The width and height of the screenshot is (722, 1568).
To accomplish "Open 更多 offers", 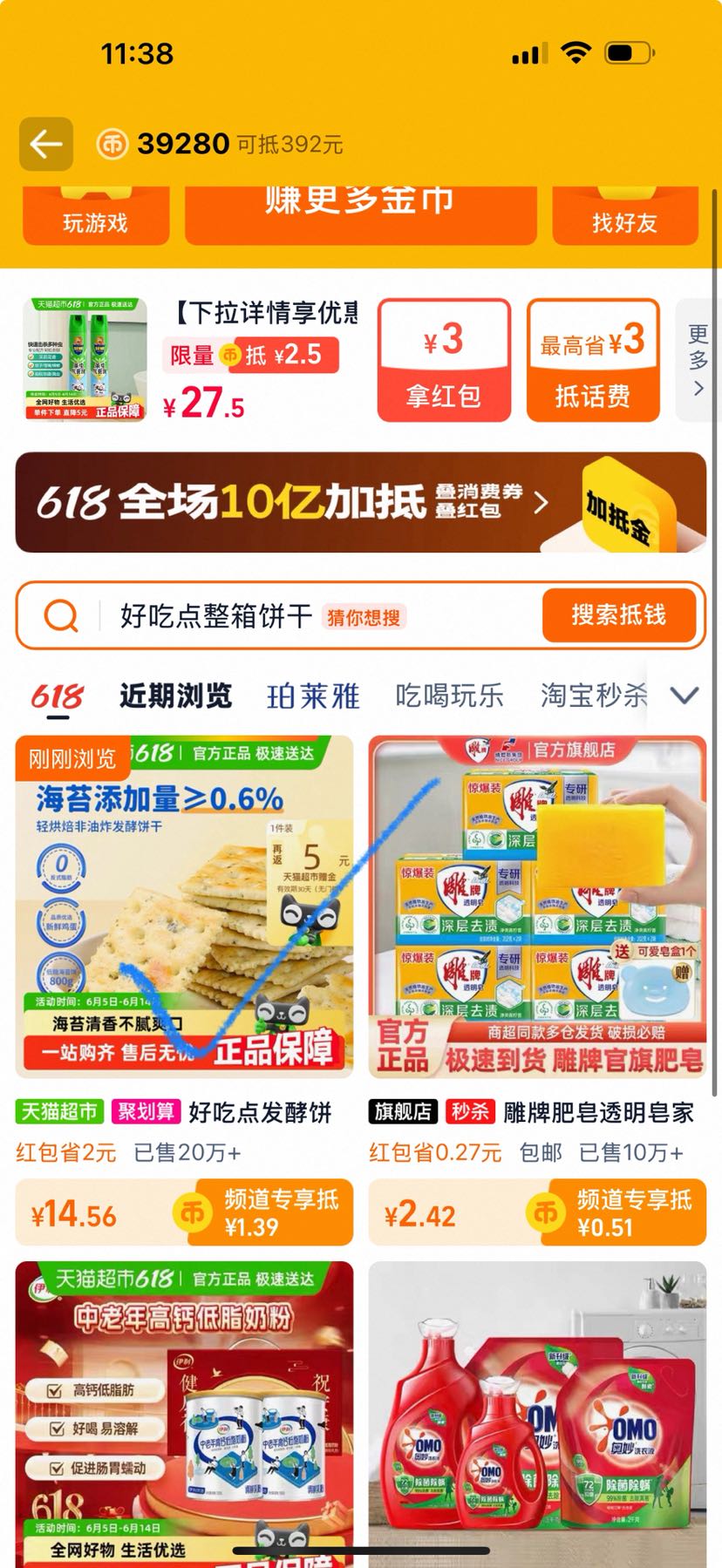I will coord(698,360).
